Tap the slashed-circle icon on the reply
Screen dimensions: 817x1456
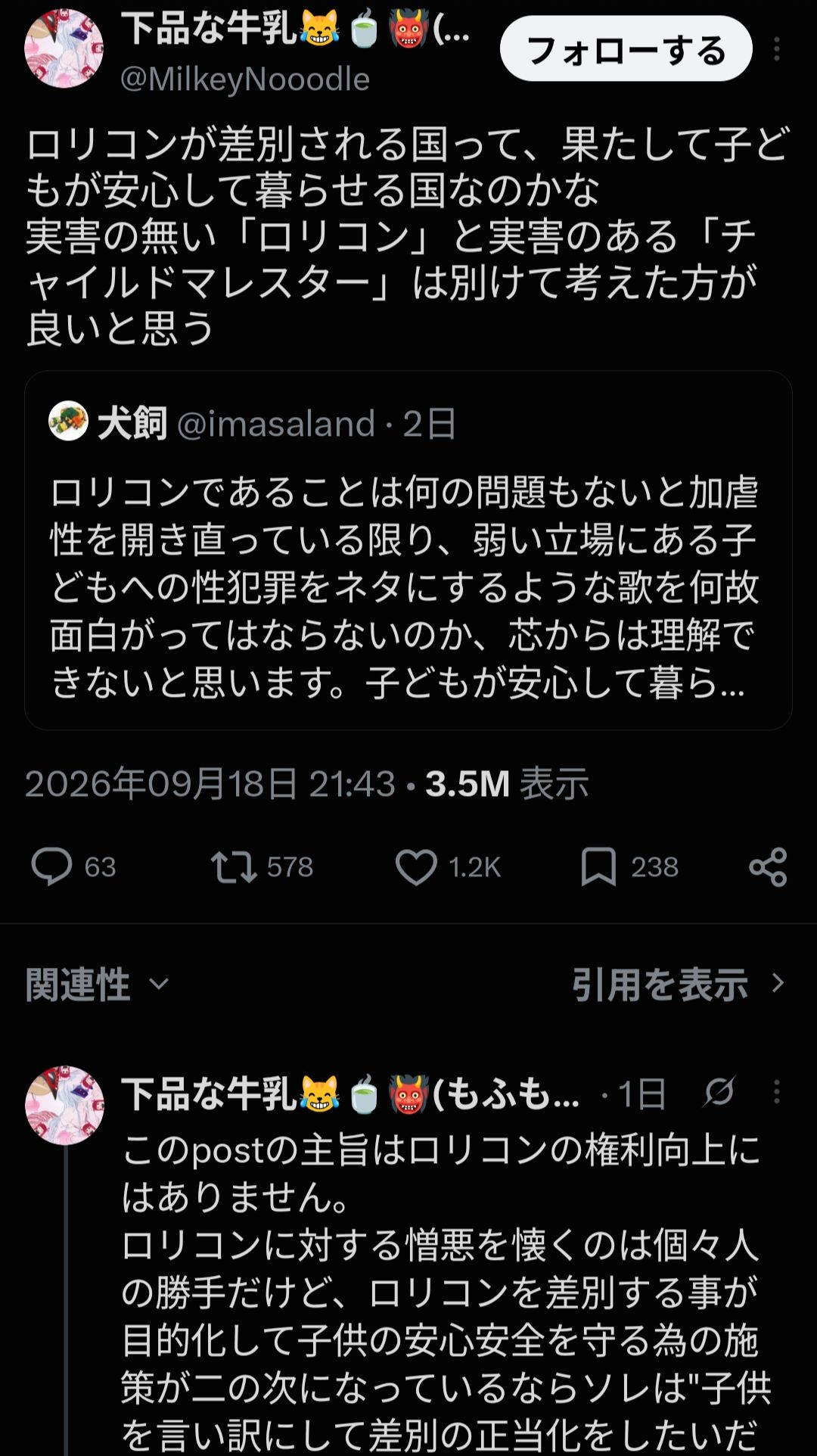719,1092
